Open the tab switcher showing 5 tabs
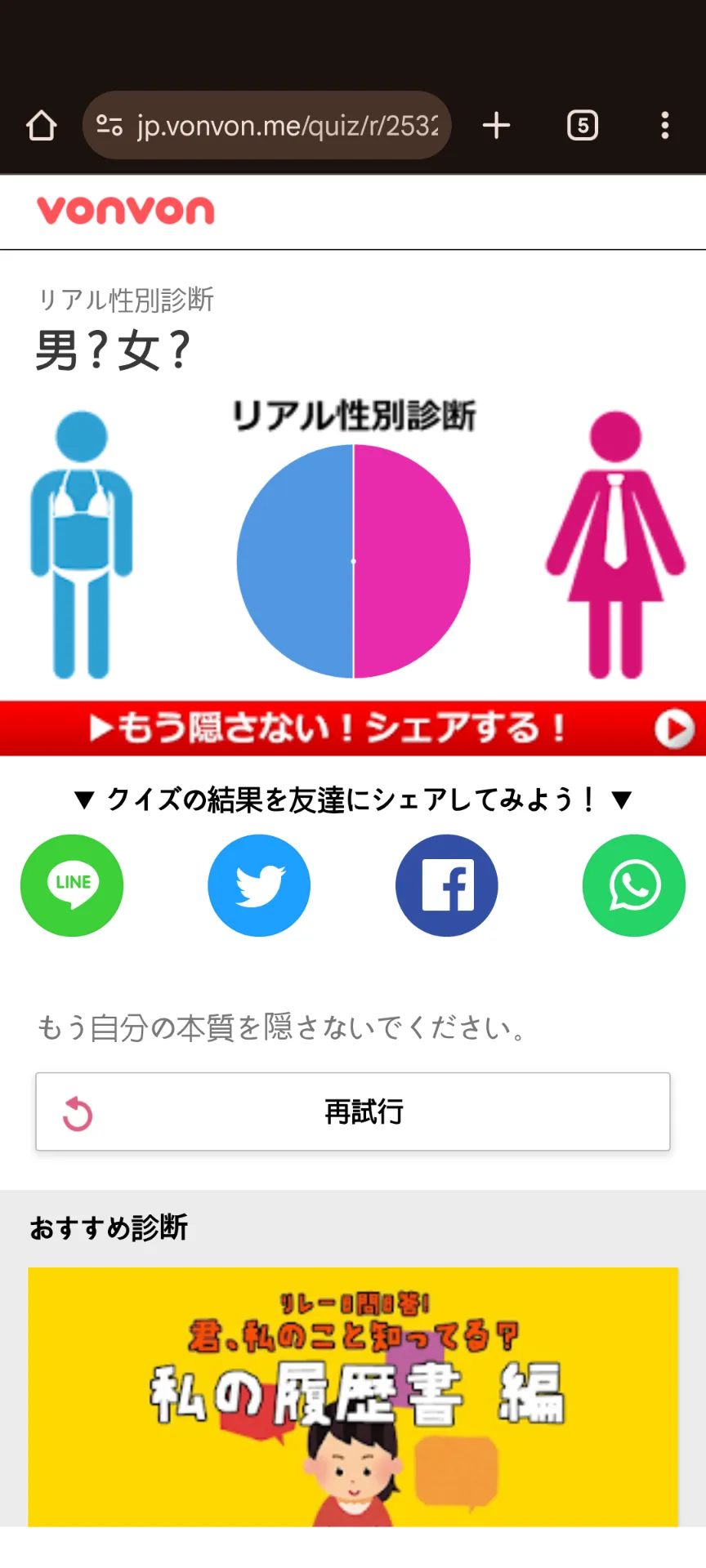This screenshot has width=706, height=1568. pyautogui.click(x=583, y=126)
